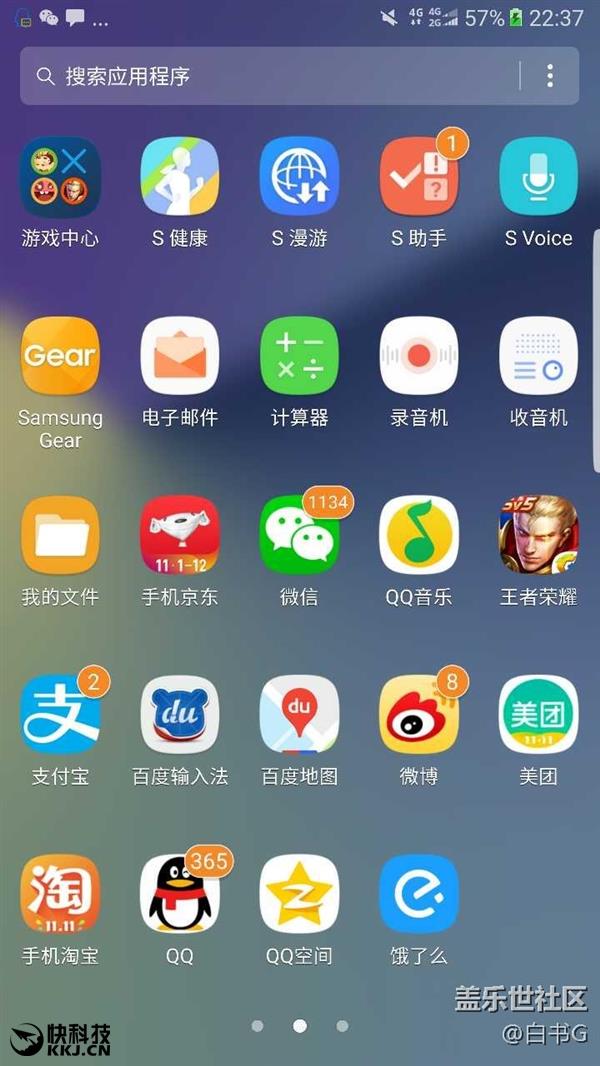Viewport: 600px width, 1066px height.
Task: Open Samsung Gear app
Action: click(x=60, y=357)
